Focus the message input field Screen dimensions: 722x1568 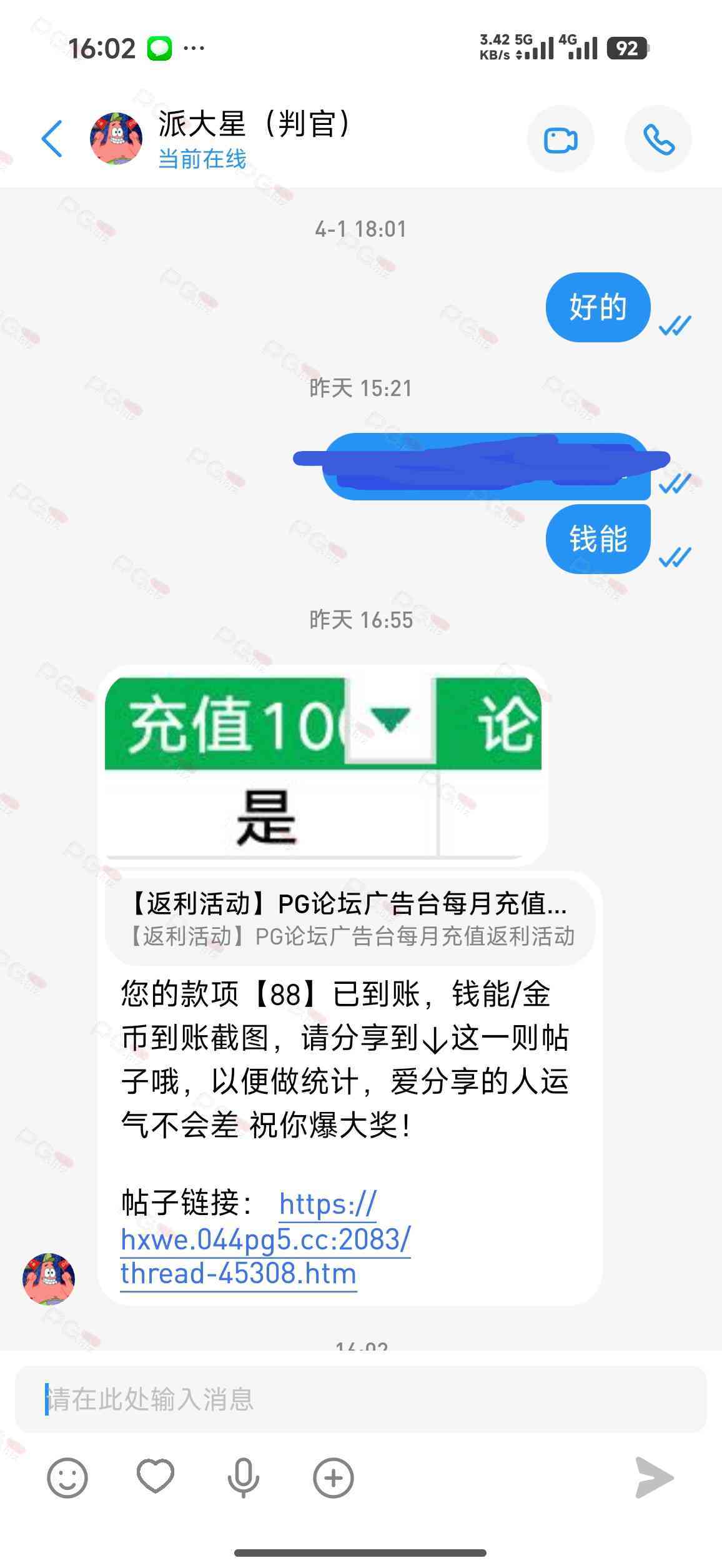[361, 1399]
